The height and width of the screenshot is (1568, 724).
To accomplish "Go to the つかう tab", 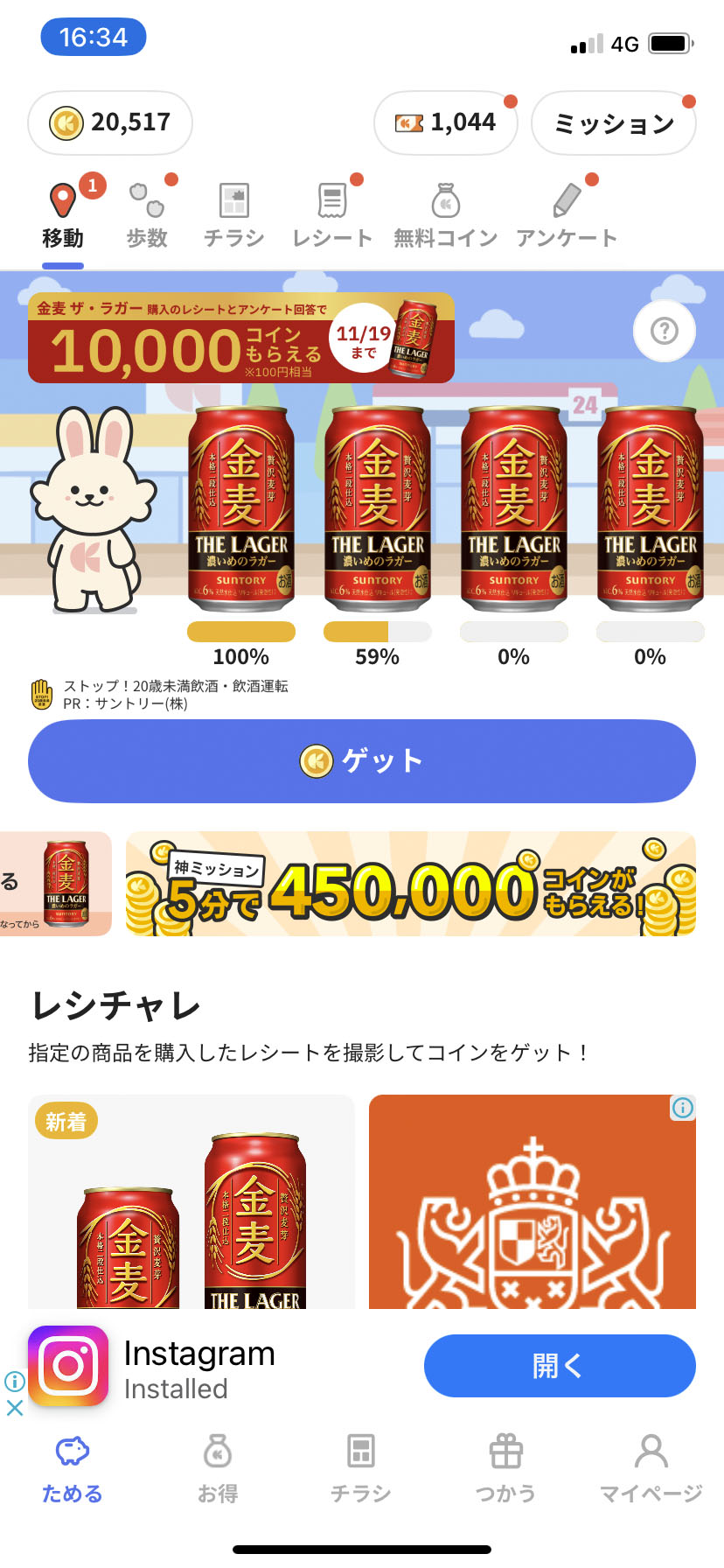I will pos(505,1468).
